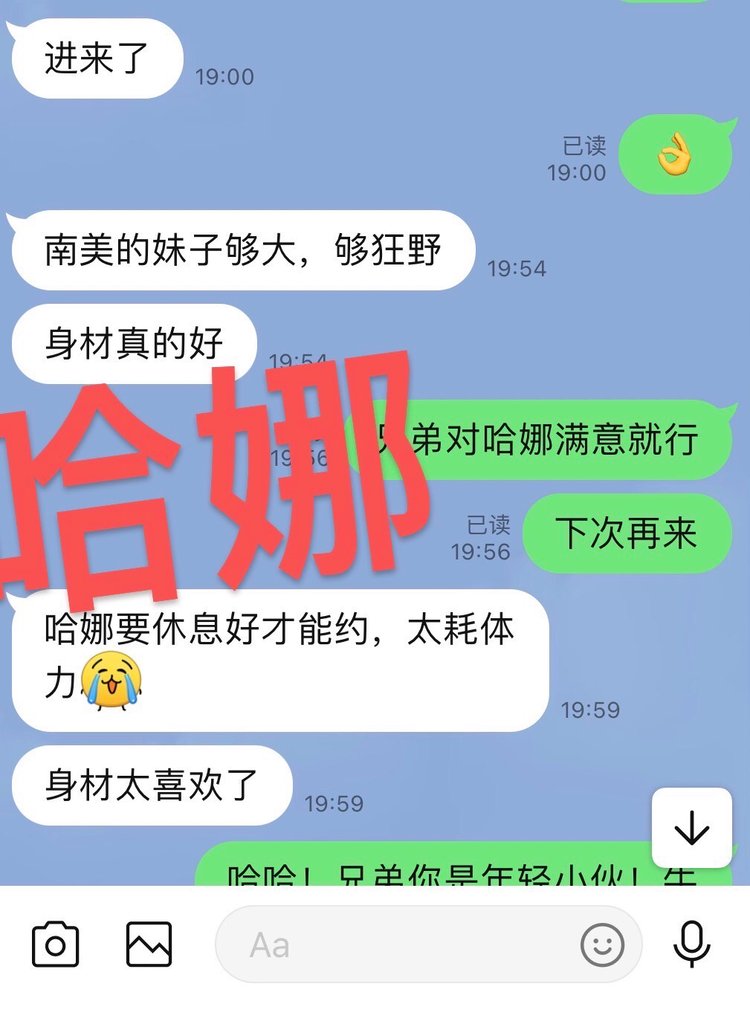The image size is (750, 1032).
Task: Open the camera from the chat bar
Action: [x=56, y=944]
